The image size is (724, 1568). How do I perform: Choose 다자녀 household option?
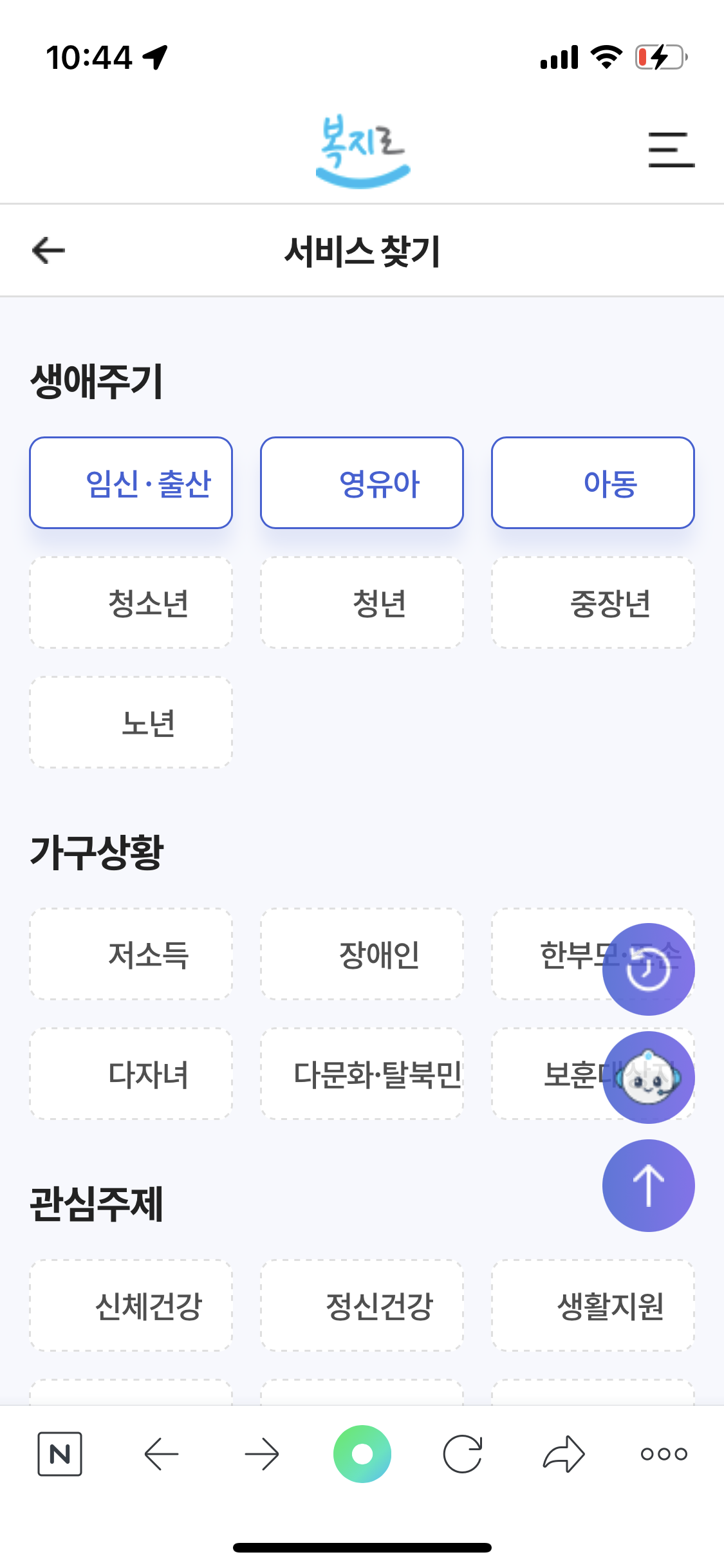tap(131, 1074)
